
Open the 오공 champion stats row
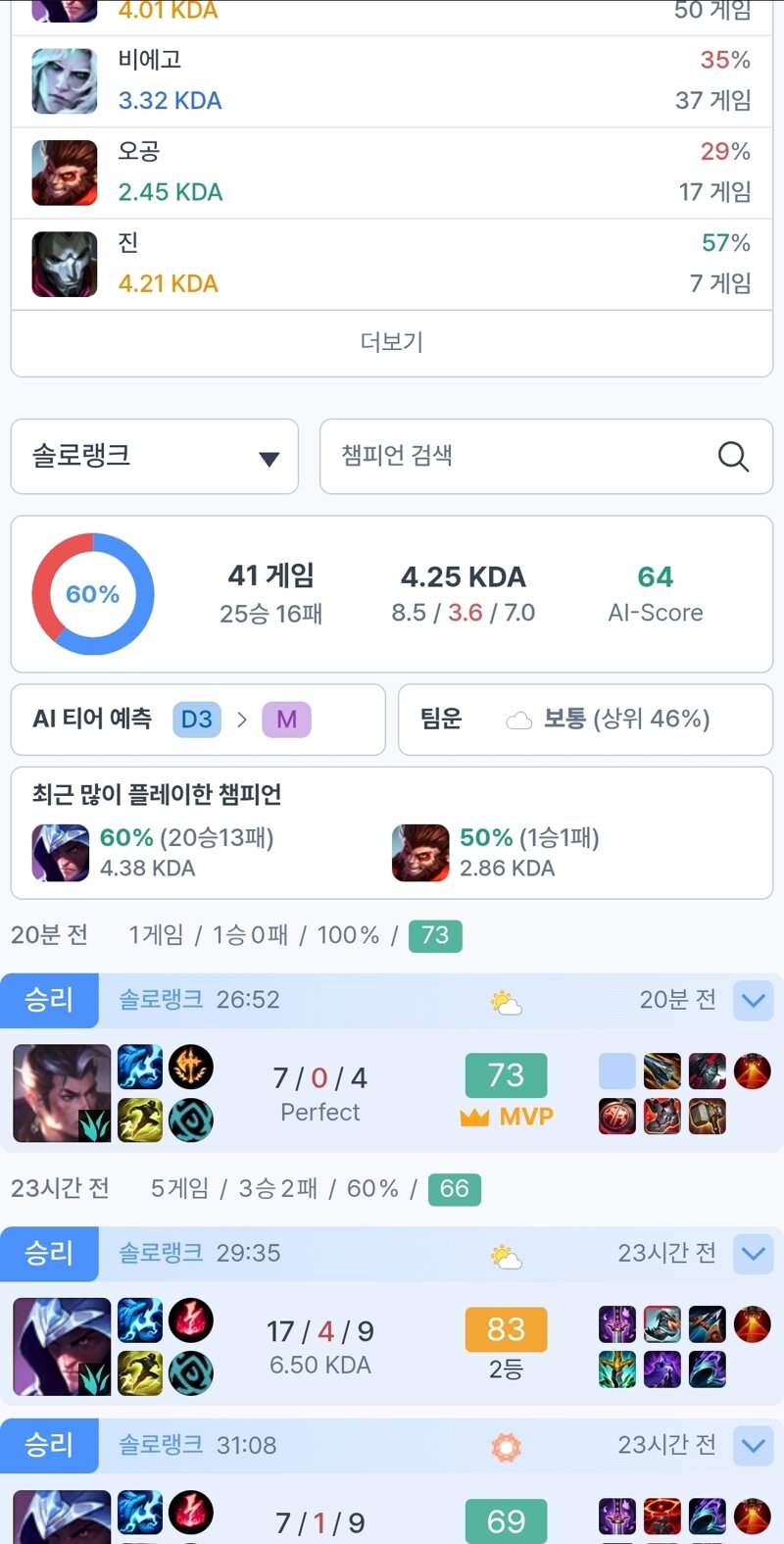coord(392,173)
